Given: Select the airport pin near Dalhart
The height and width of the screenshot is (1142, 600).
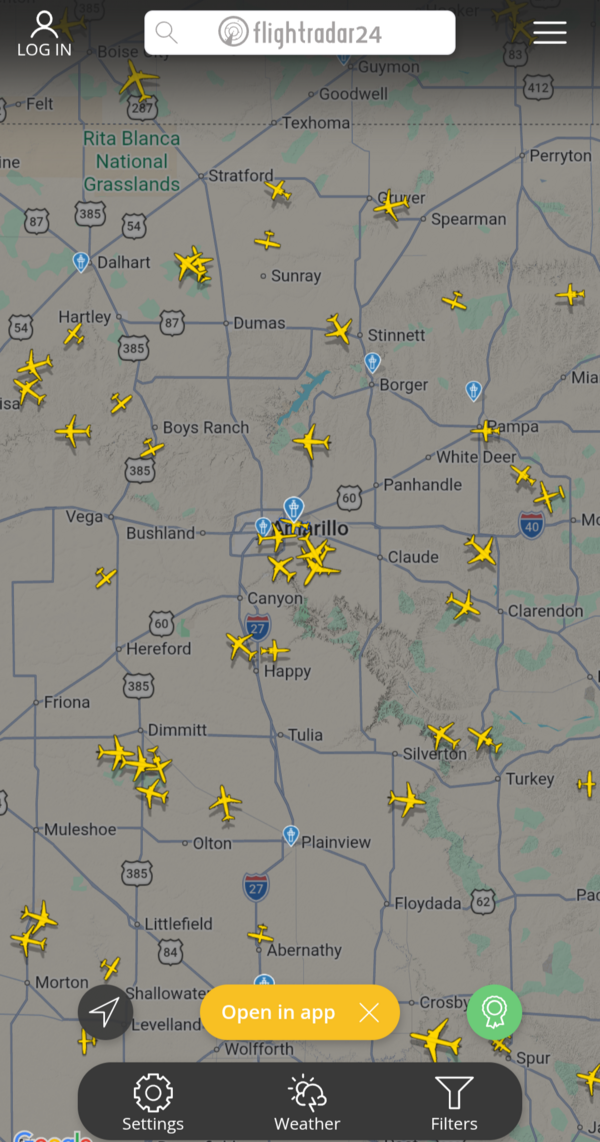Looking at the screenshot, I should click(81, 261).
